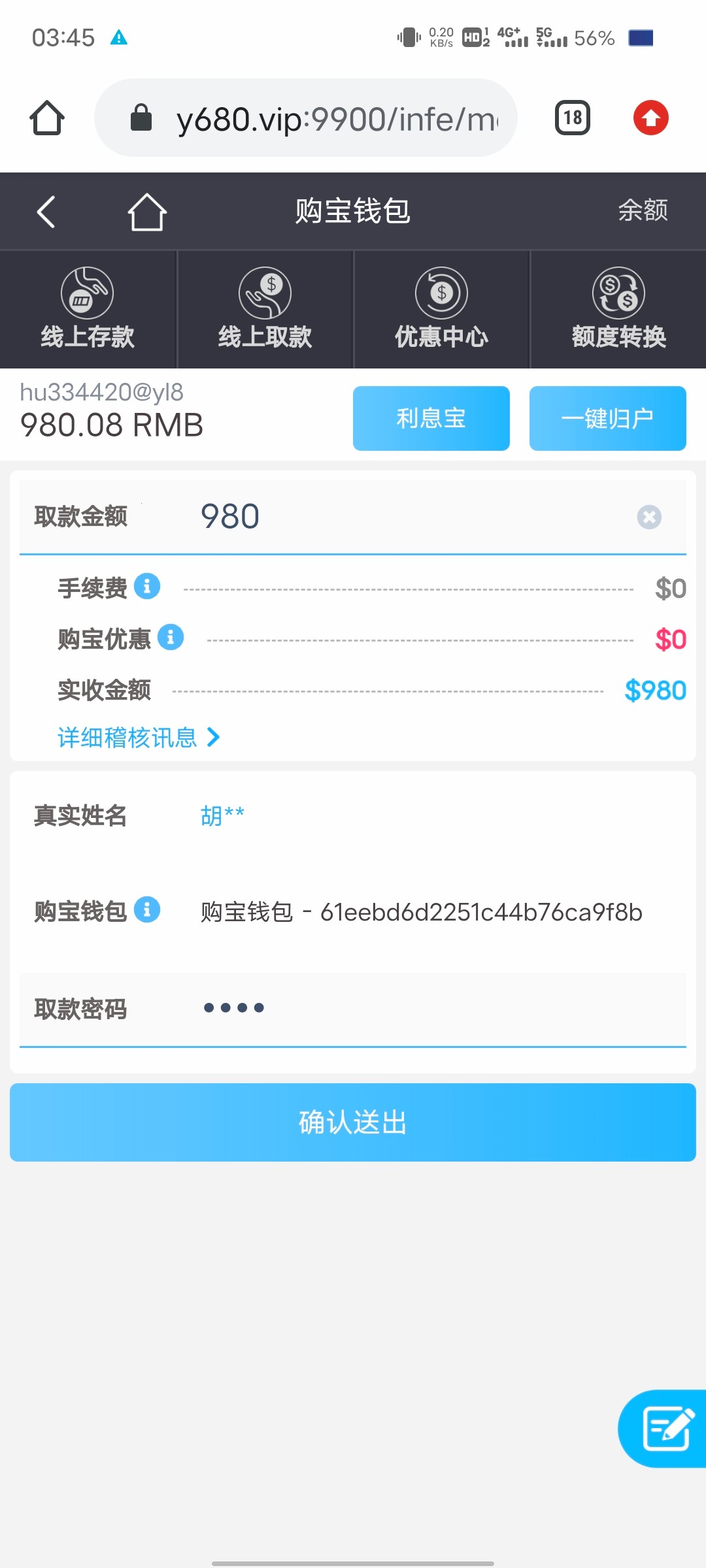The width and height of the screenshot is (706, 1568).
Task: Open the 利息宝 button
Action: coord(431,418)
